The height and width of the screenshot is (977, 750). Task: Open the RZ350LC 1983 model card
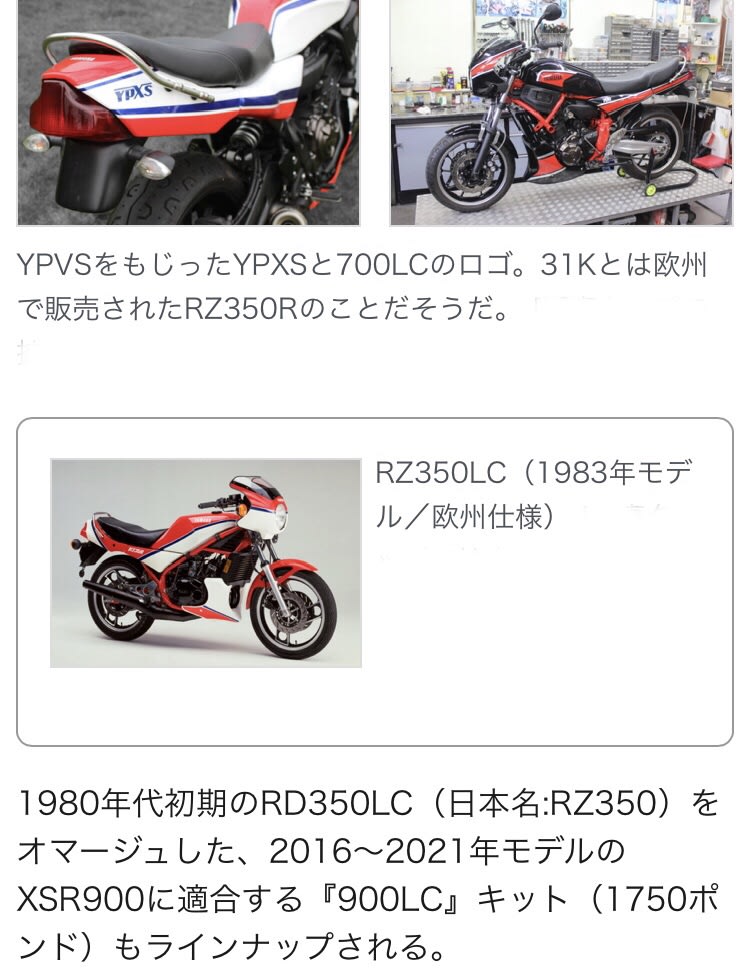pos(374,581)
